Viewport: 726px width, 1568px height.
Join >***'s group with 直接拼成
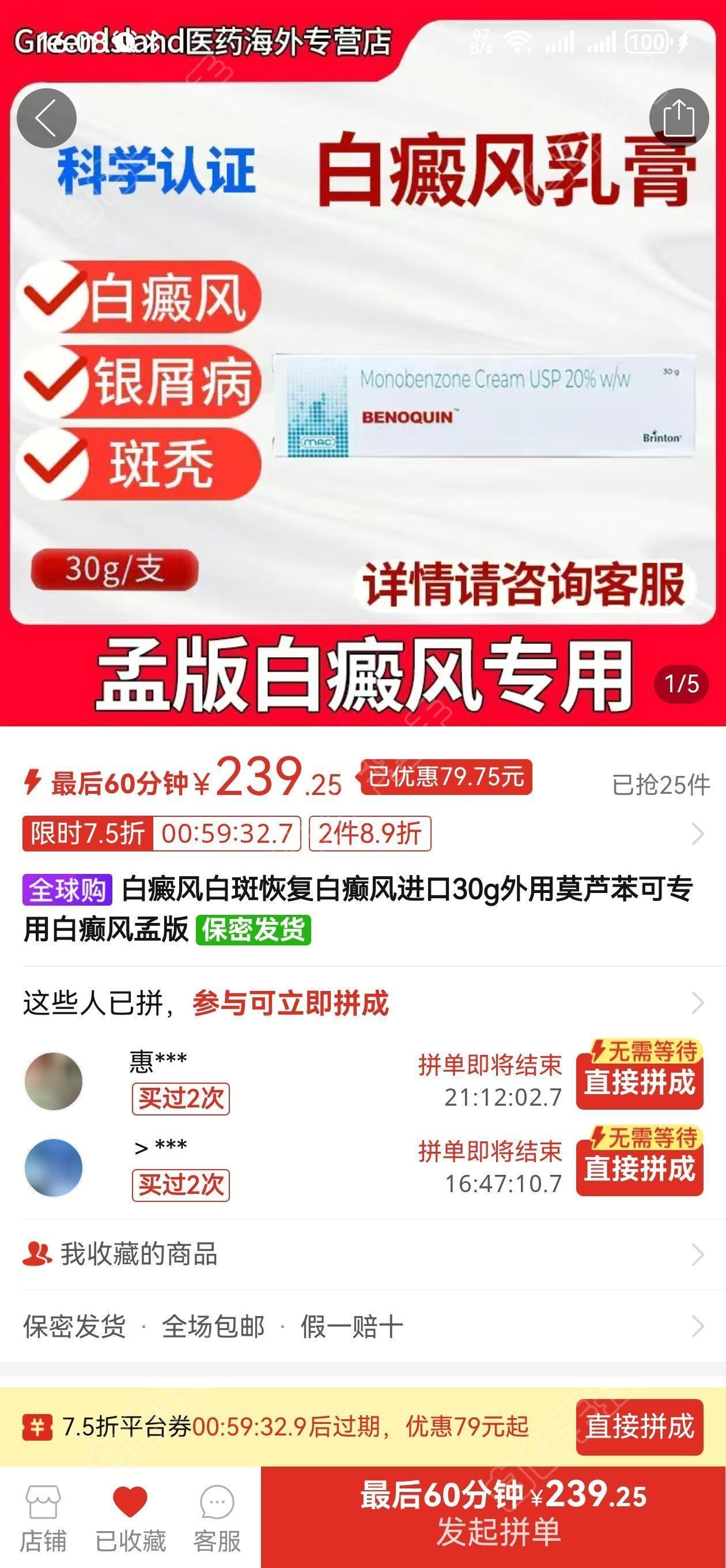(639, 1168)
